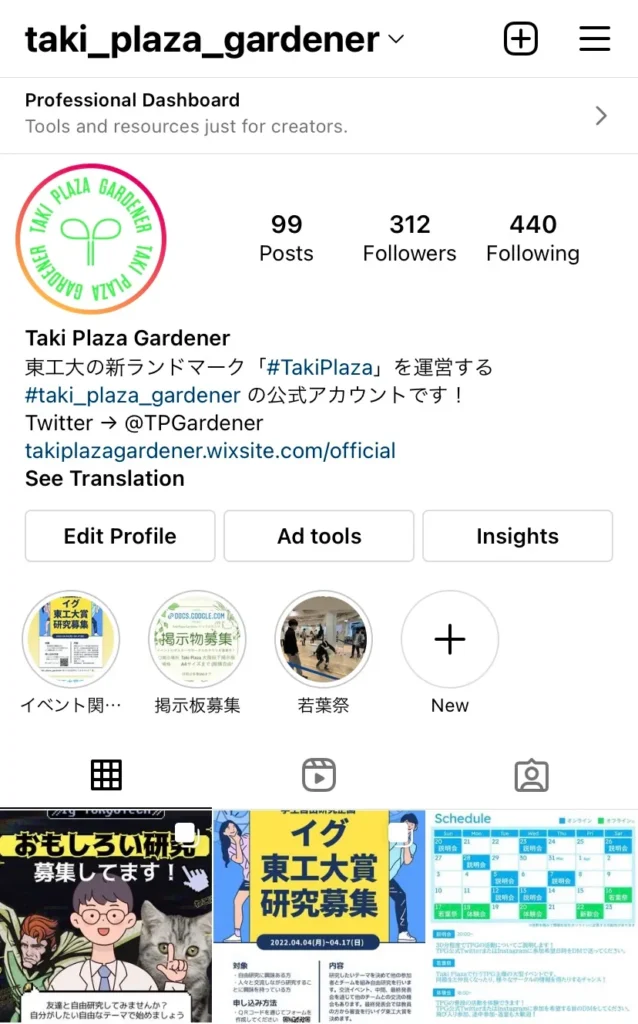The height and width of the screenshot is (1024, 638).
Task: Open the おもしろい研究 post
Action: point(106,917)
